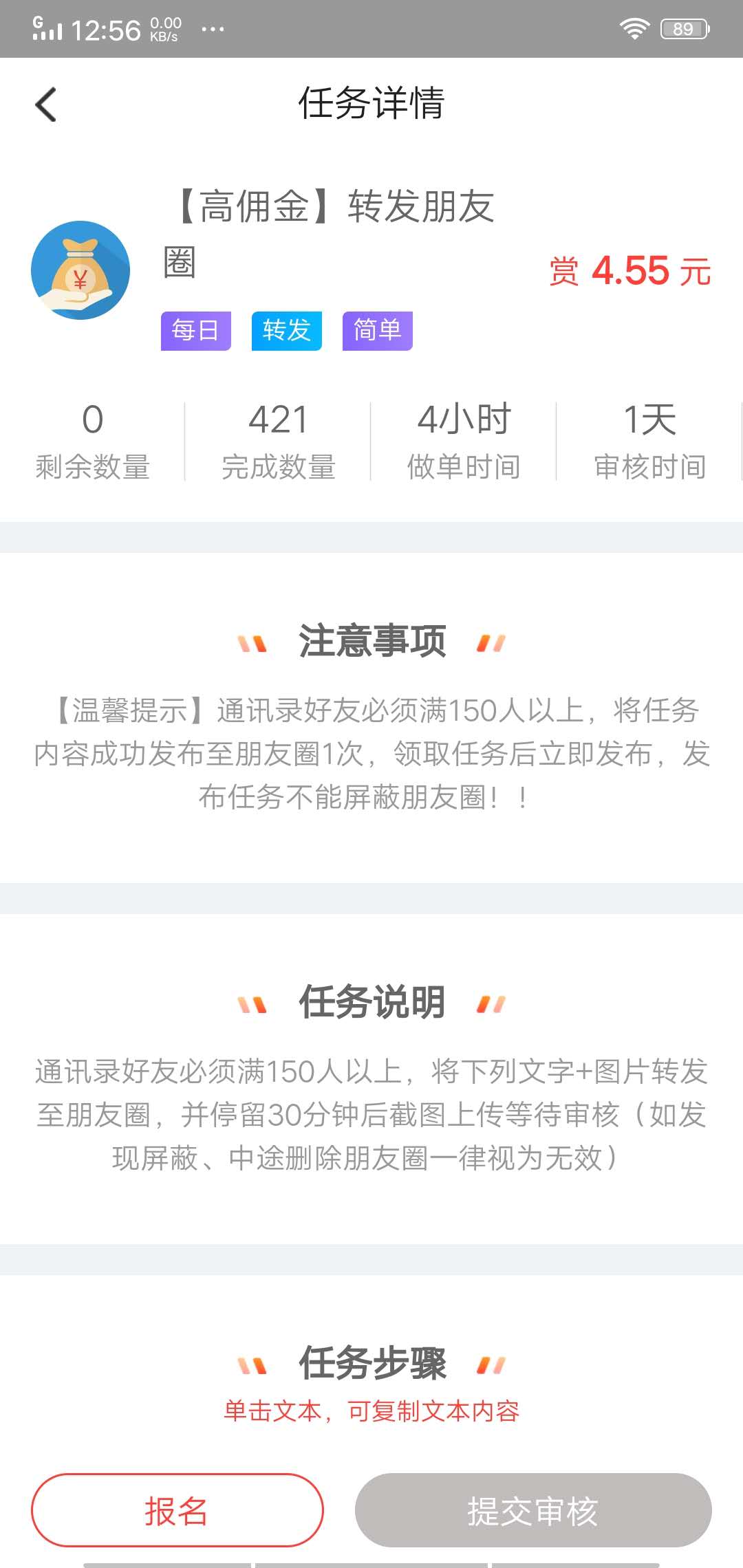Tap the 完成数量 421 stat
Viewport: 743px width, 1568px height.
tap(279, 439)
